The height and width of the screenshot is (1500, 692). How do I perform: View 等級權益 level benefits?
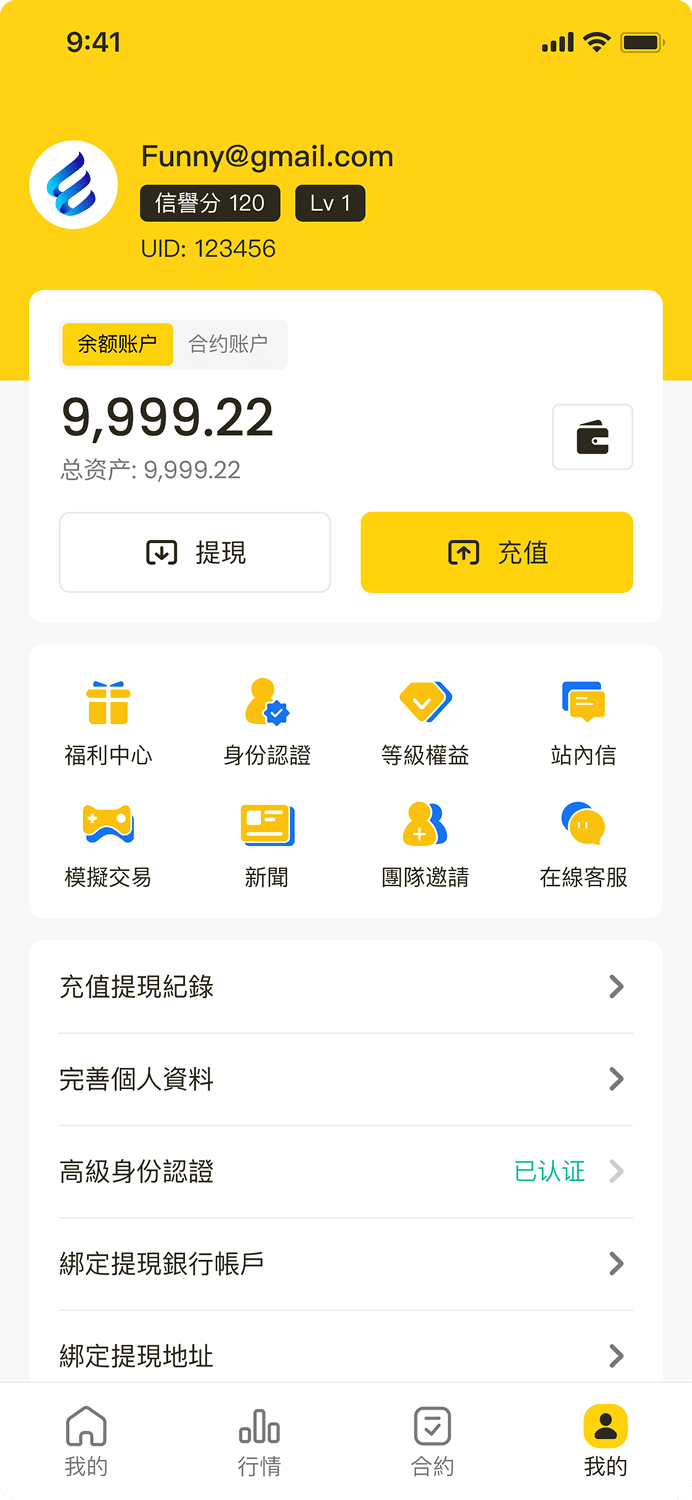coord(425,722)
